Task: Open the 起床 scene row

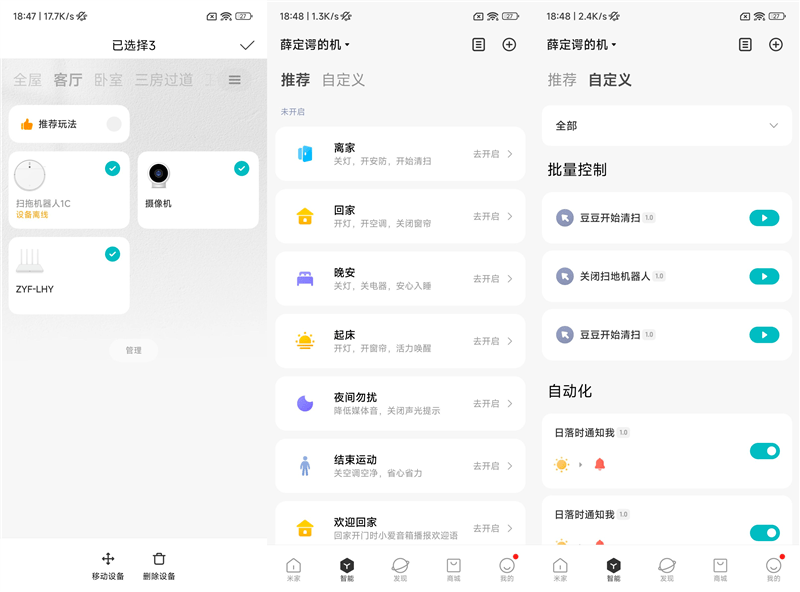Action: point(400,341)
